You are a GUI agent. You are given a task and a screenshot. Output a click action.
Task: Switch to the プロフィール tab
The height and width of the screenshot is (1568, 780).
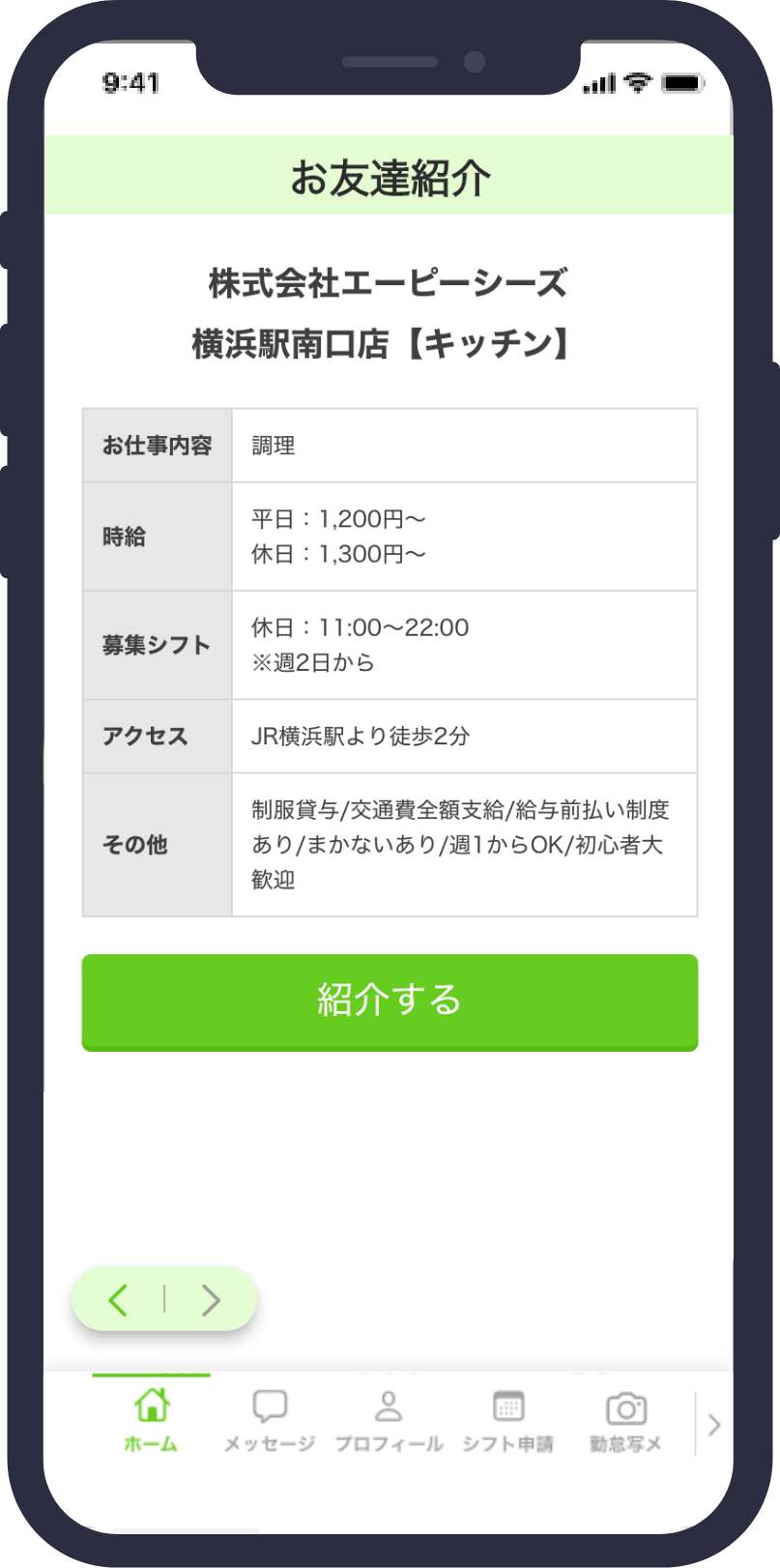pos(389,1419)
